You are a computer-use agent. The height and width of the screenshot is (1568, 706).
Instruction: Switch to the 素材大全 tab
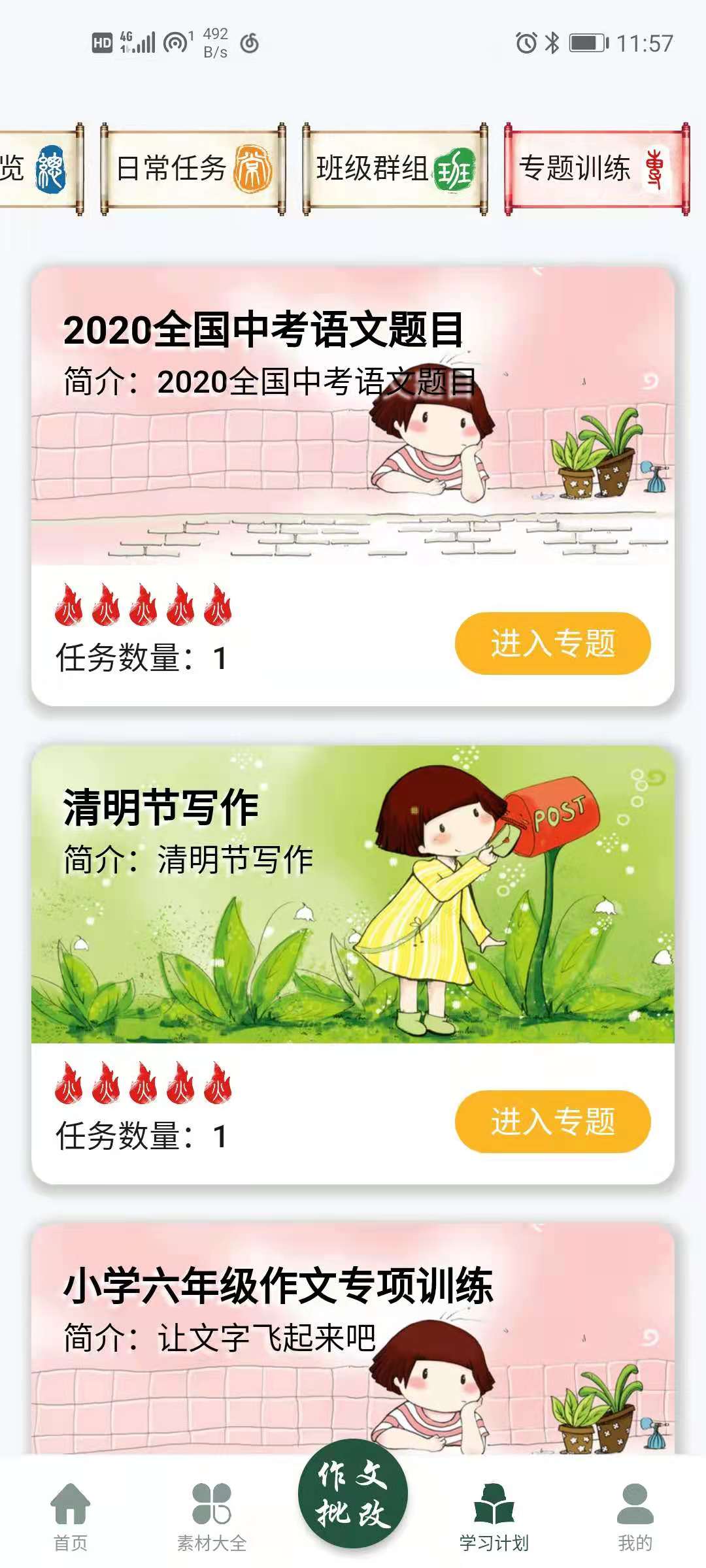(212, 1516)
